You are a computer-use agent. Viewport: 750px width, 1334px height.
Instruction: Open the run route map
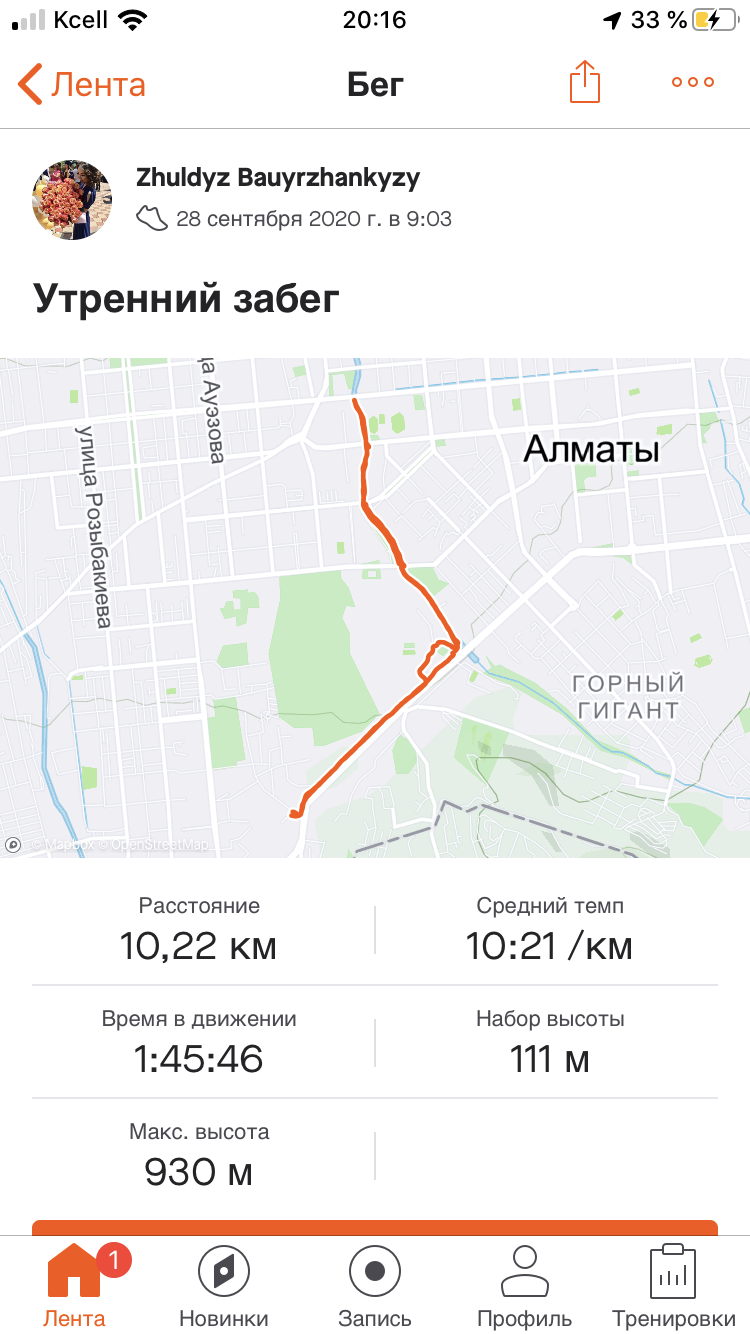pos(375,607)
